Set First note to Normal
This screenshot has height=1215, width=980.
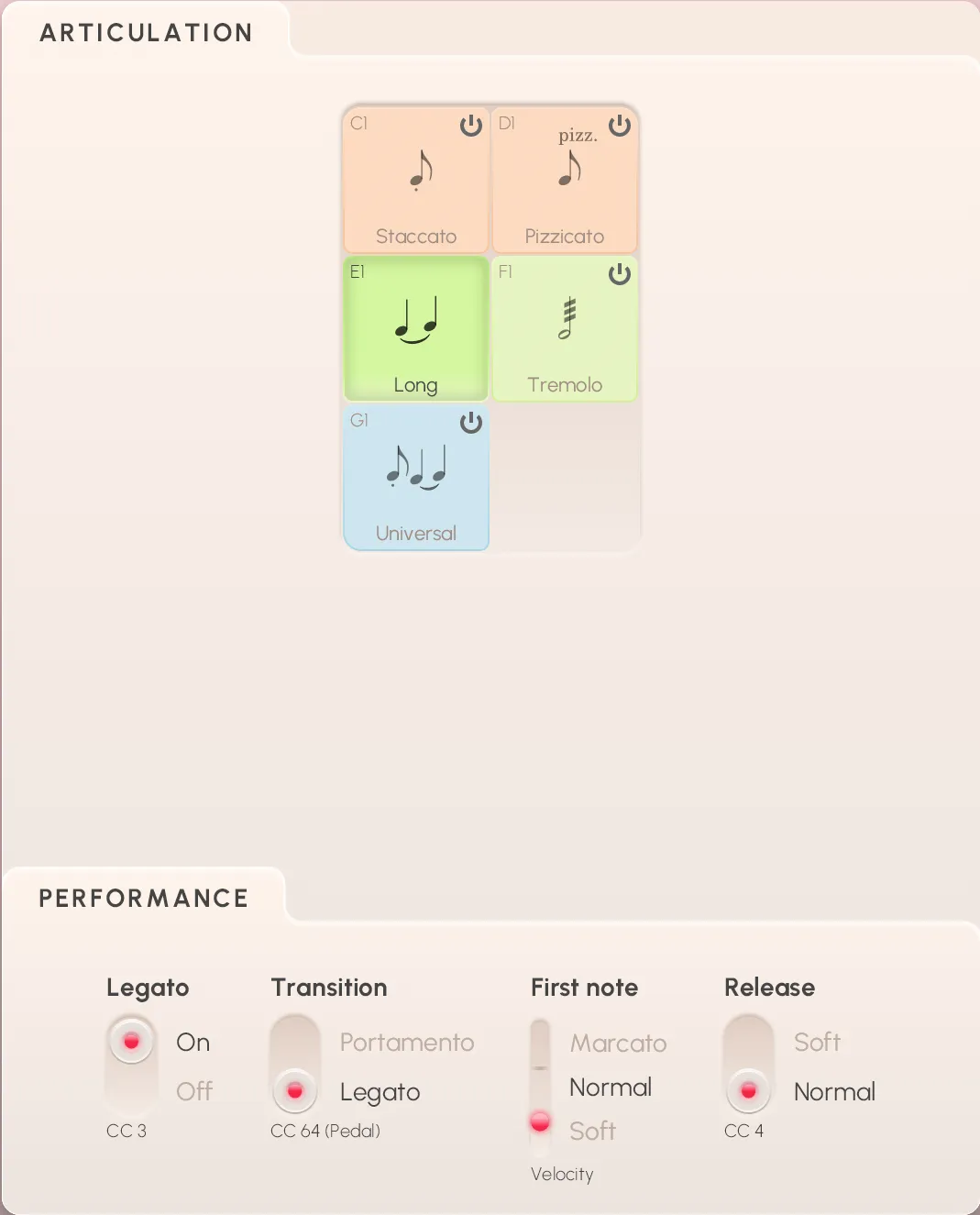coord(611,1088)
